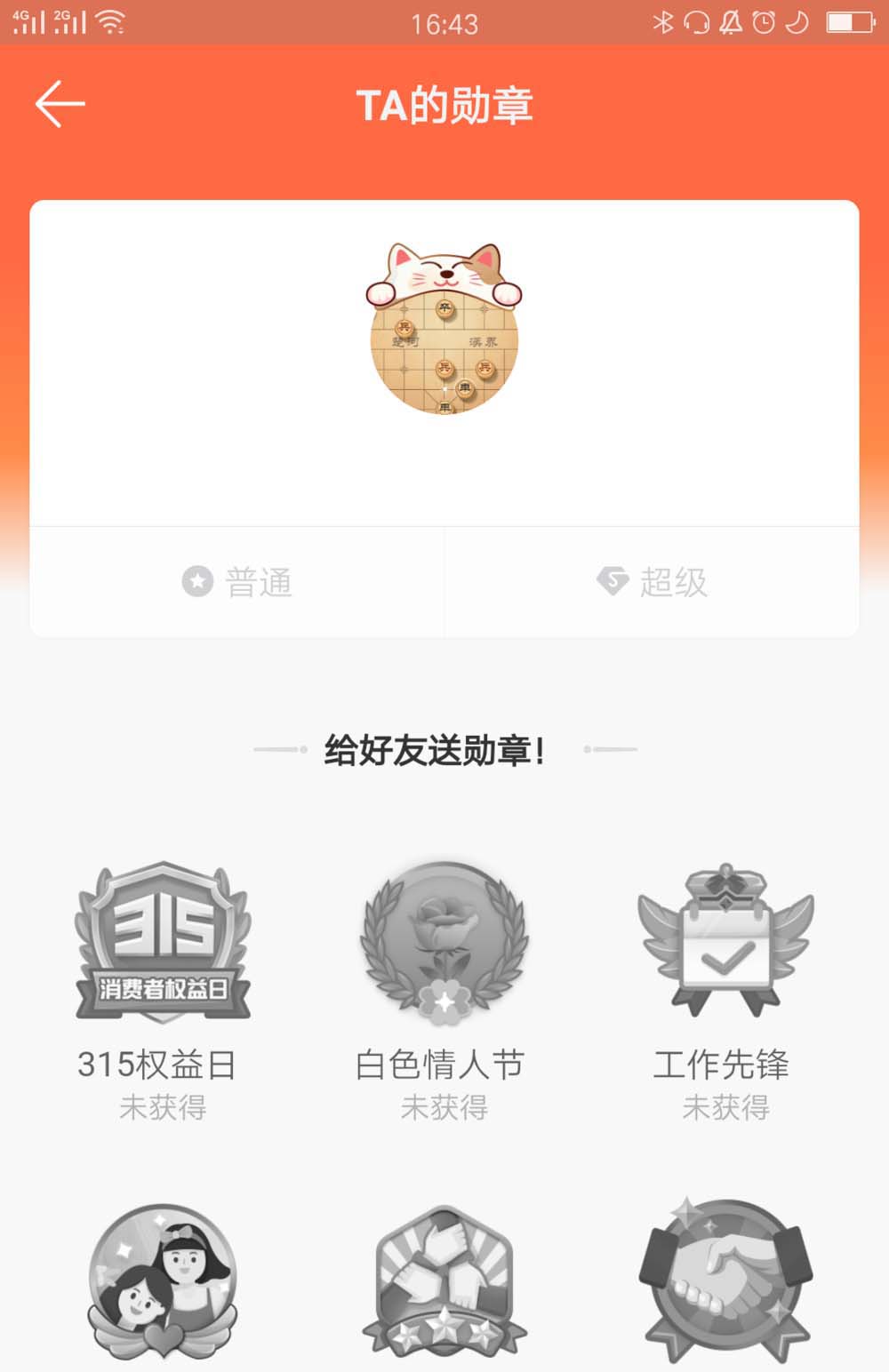Image resolution: width=889 pixels, height=1372 pixels.
Task: Switch to the 超级 medals tab
Action: pyautogui.click(x=652, y=582)
